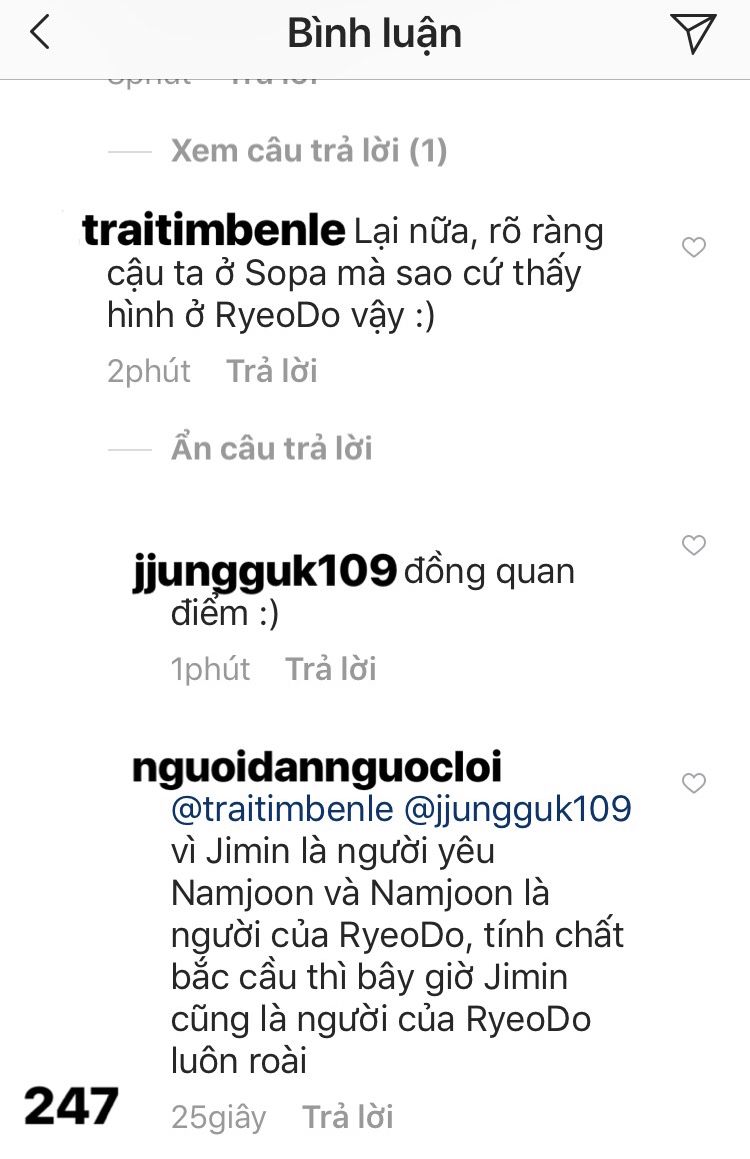Tap the @jjungguk109 mention link
Viewport: 750px width, 1159px height.
tap(518, 809)
